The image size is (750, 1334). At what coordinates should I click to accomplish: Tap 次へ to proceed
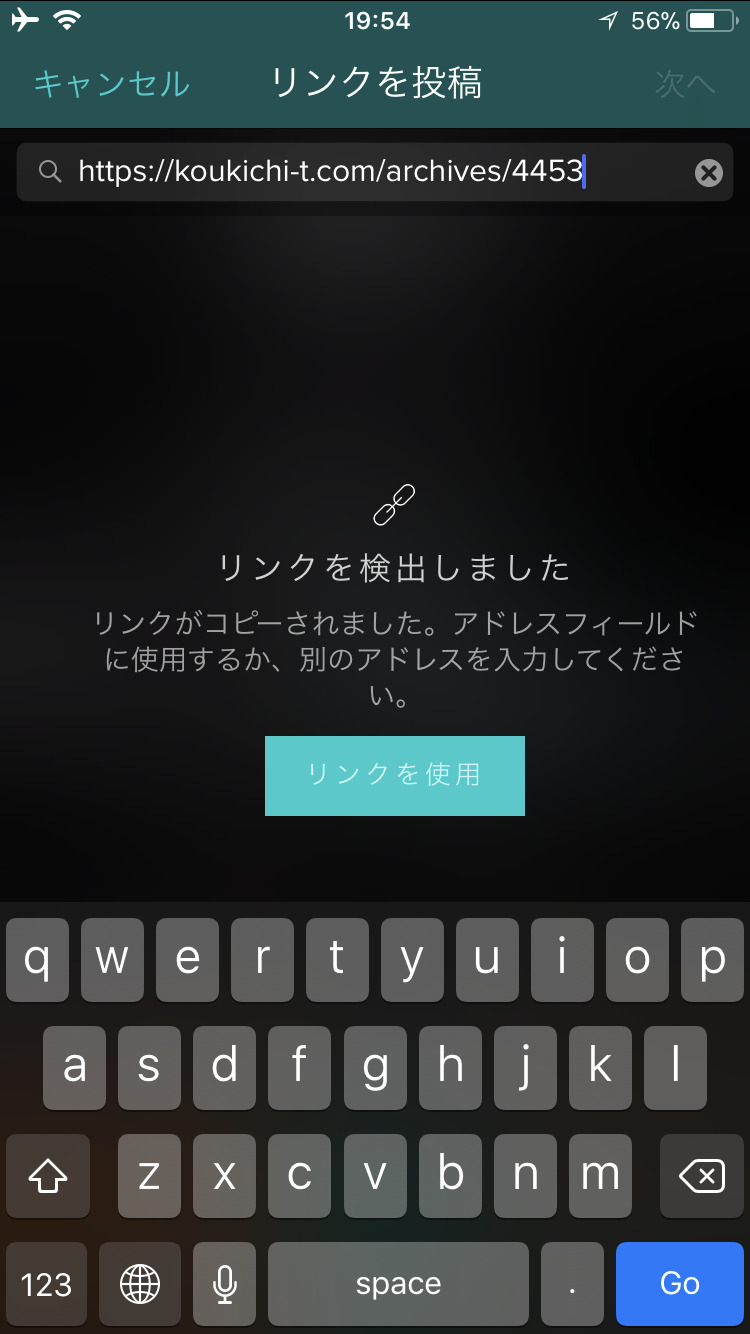pos(685,84)
